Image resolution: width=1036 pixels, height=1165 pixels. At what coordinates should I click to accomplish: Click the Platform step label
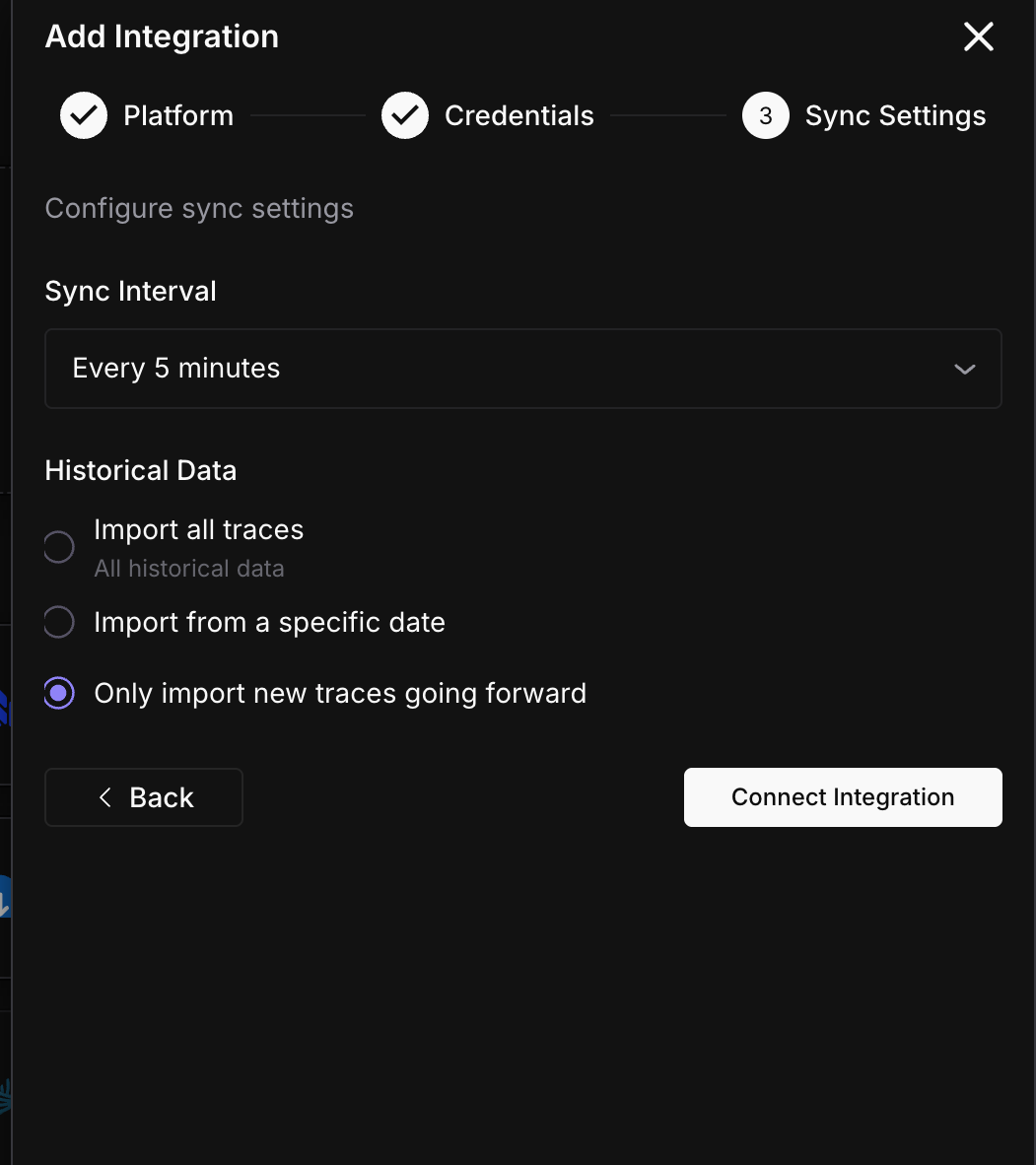tap(177, 114)
